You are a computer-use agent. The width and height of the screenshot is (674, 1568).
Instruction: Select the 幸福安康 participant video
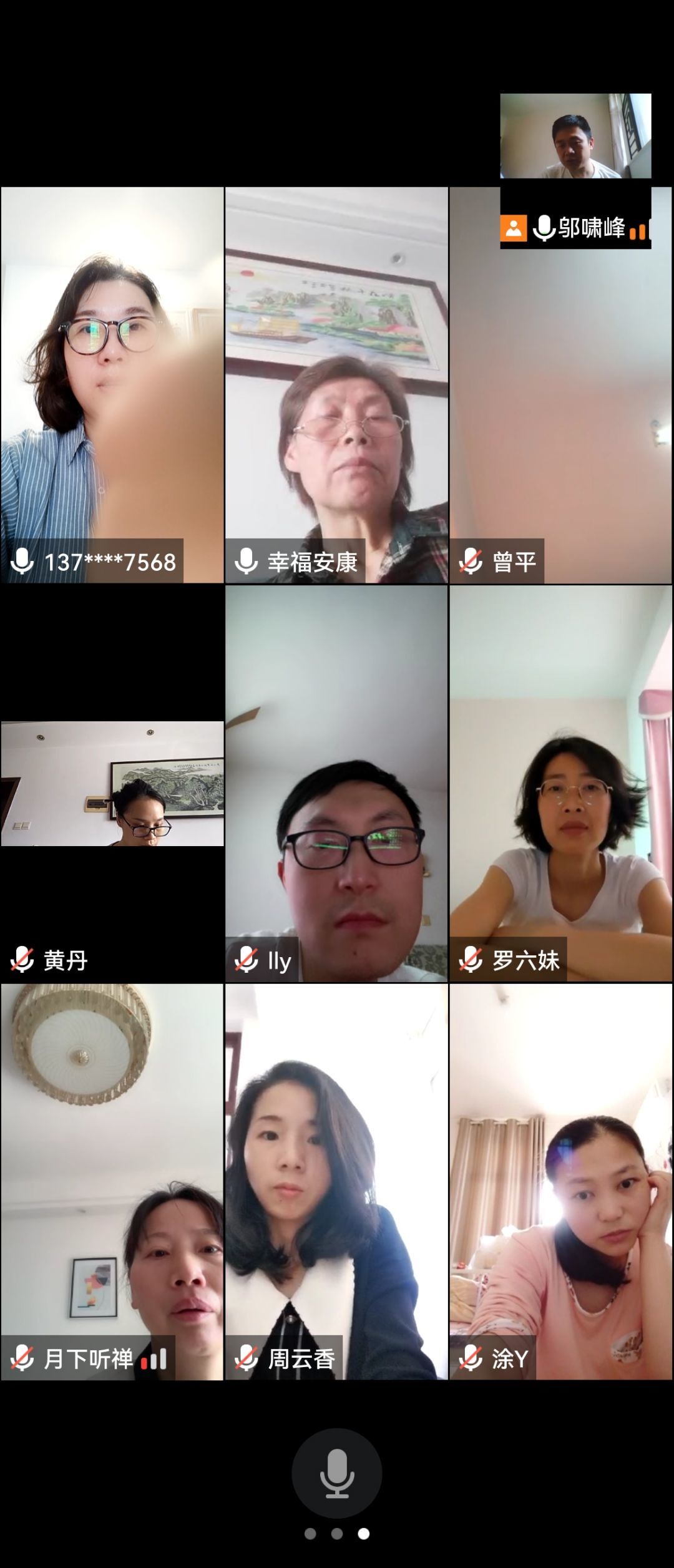pos(336,385)
